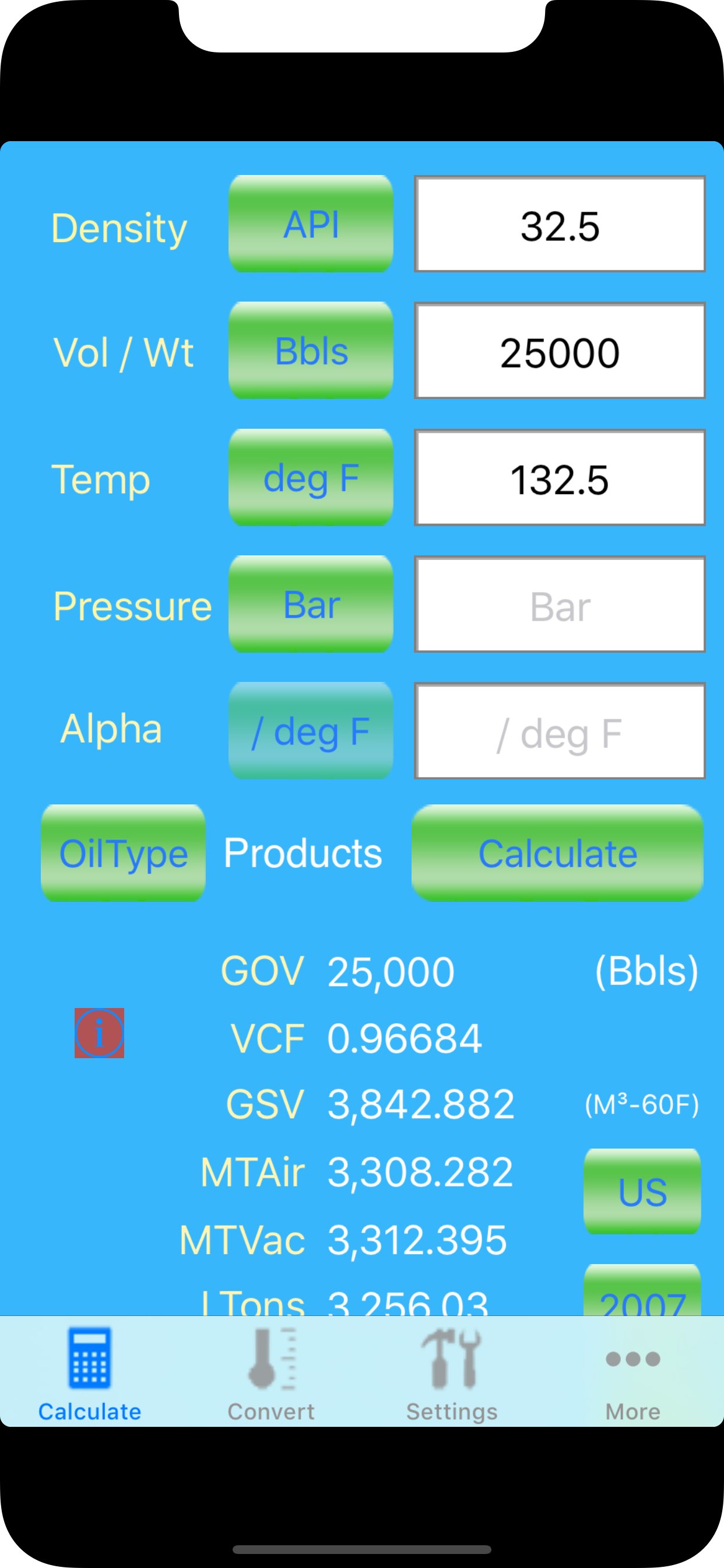Hit the Calculate button
Screen dimensions: 724x1568
[x=557, y=853]
